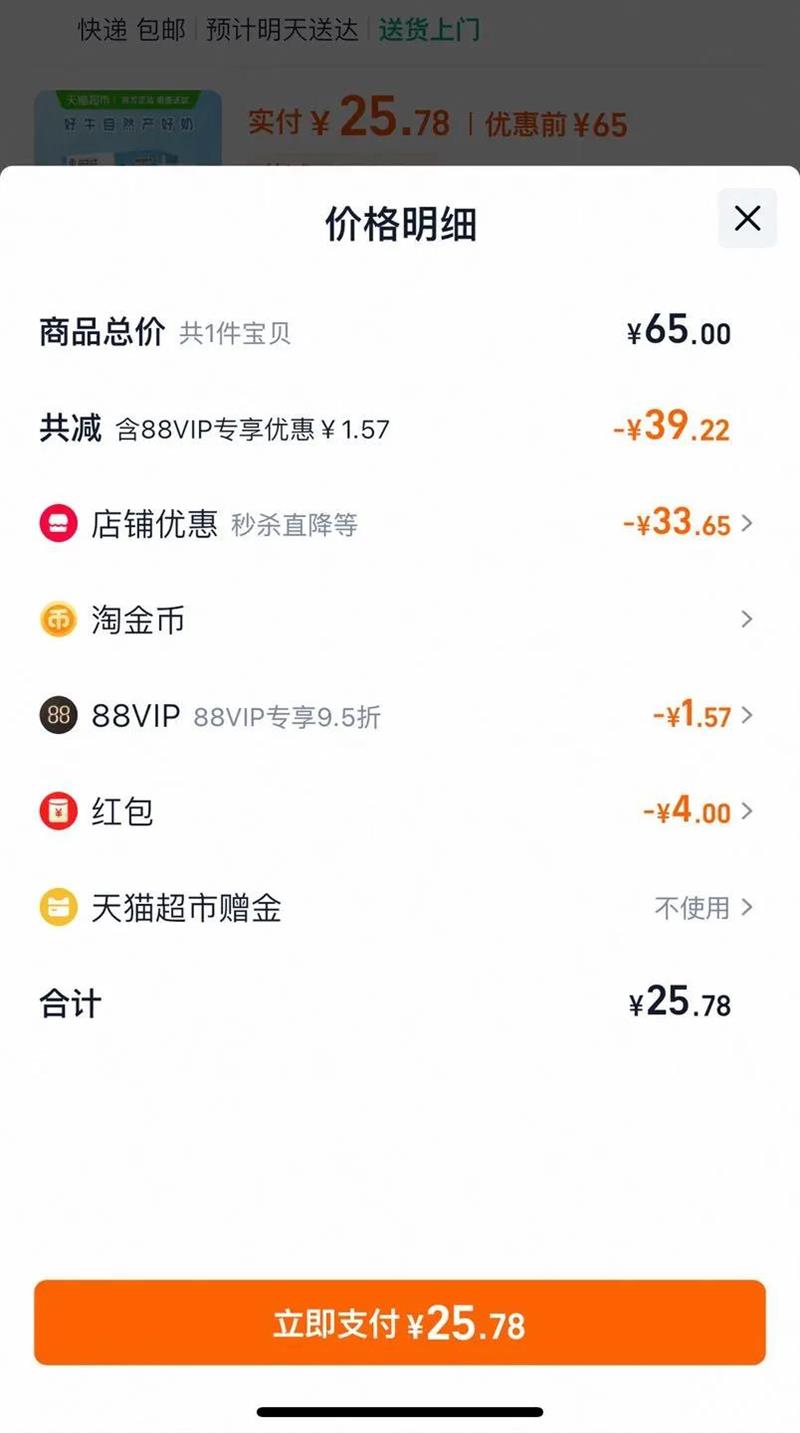Screen dimensions: 800x1433
Task: Tap 立即支付 ¥25.78 to pay
Action: point(400,1324)
